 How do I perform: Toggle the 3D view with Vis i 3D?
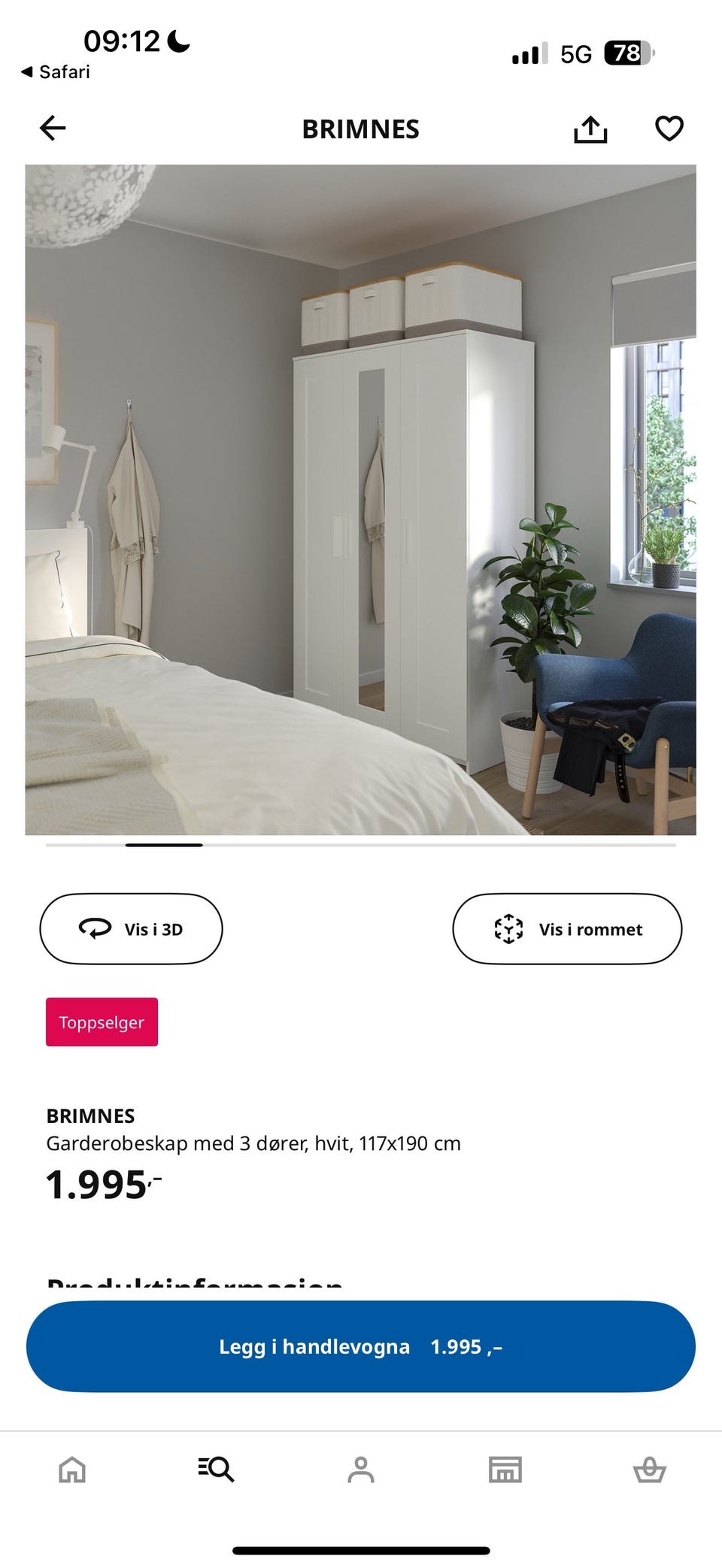(130, 928)
